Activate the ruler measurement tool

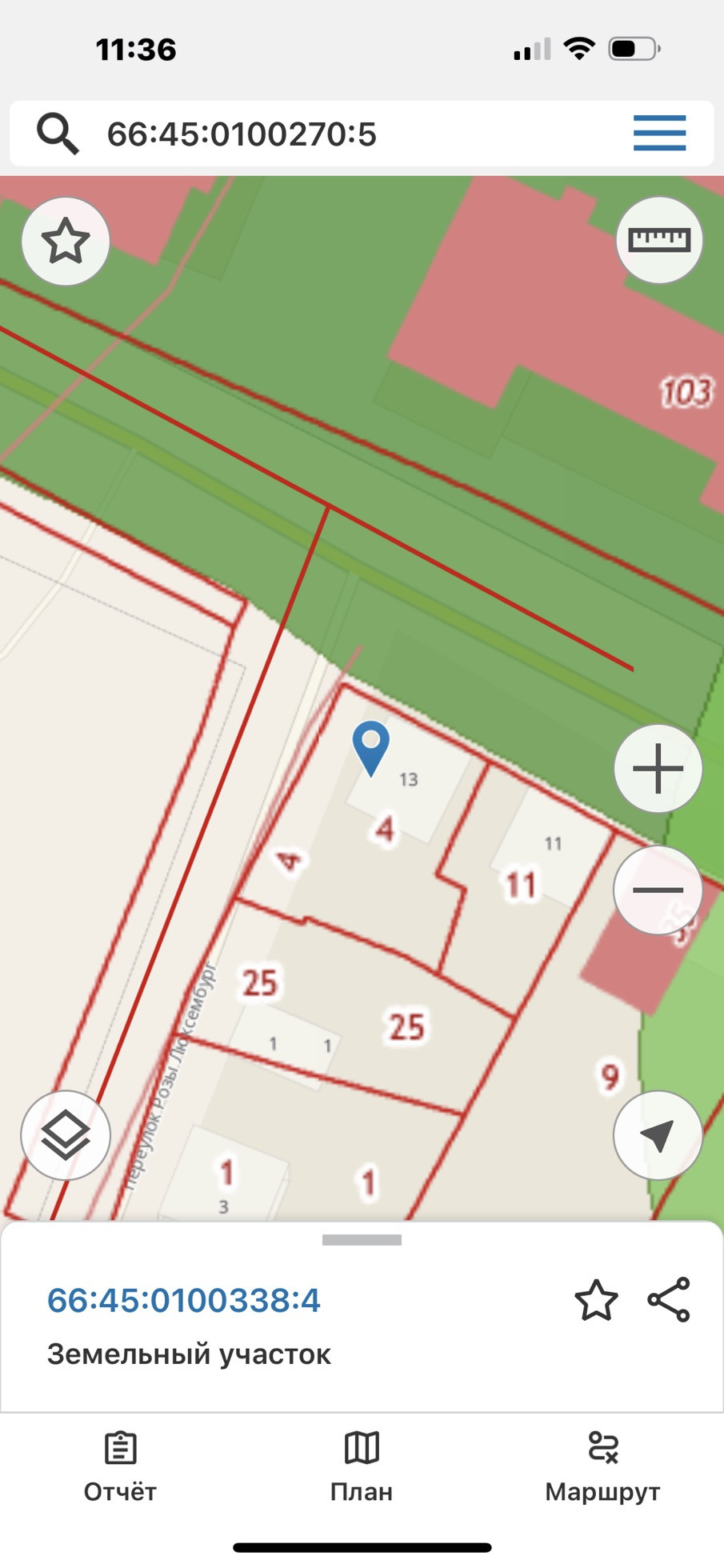[659, 240]
